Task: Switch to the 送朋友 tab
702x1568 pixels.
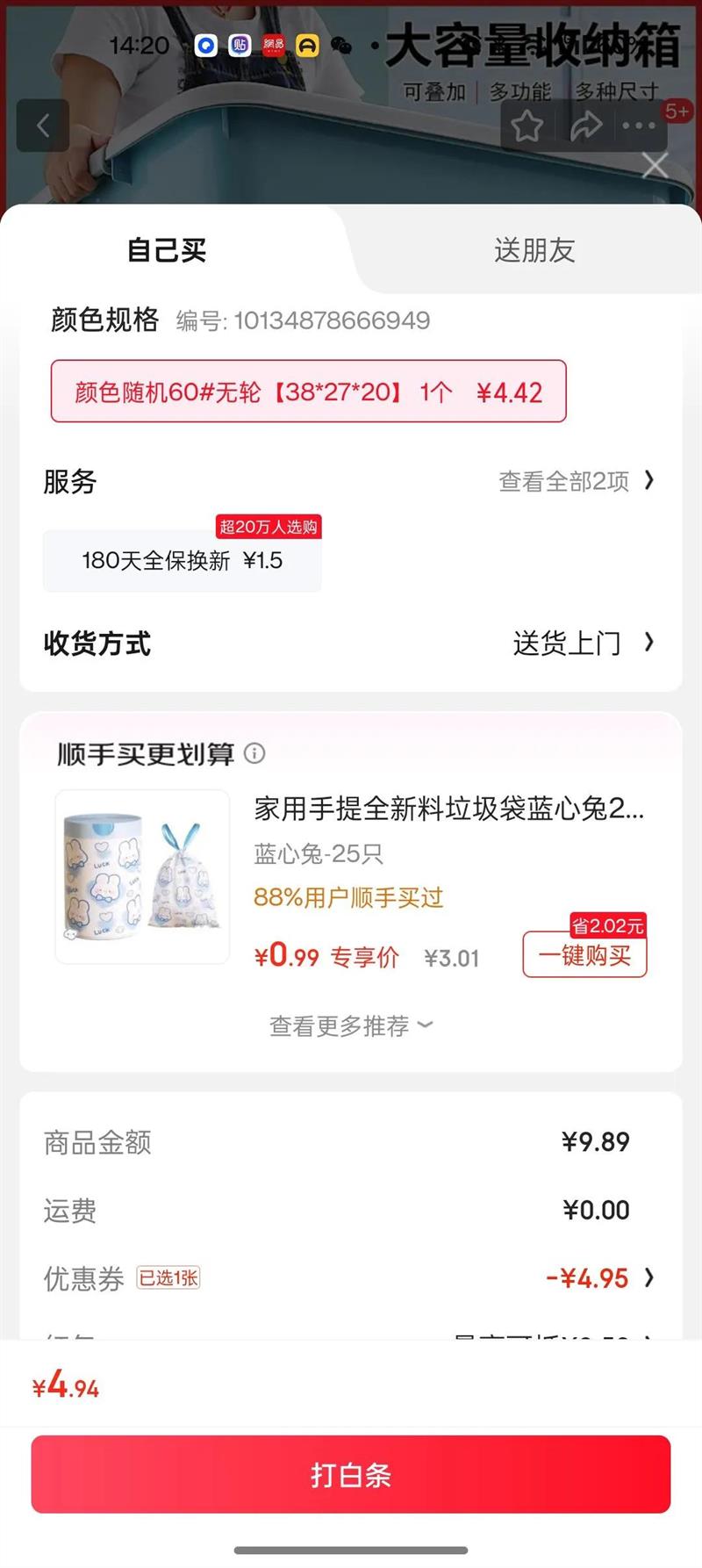Action: (x=534, y=251)
